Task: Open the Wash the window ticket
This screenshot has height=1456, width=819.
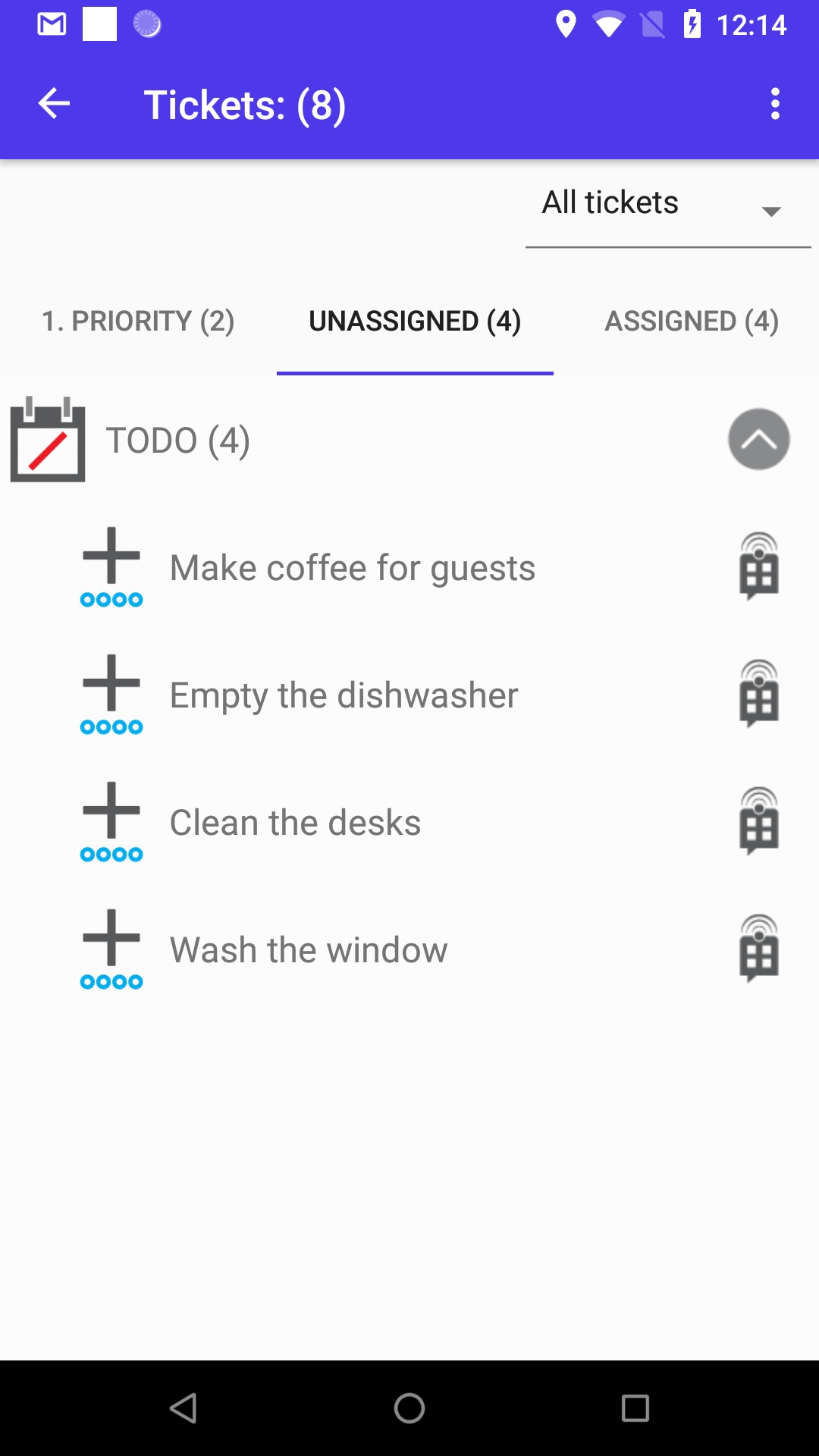Action: [309, 950]
